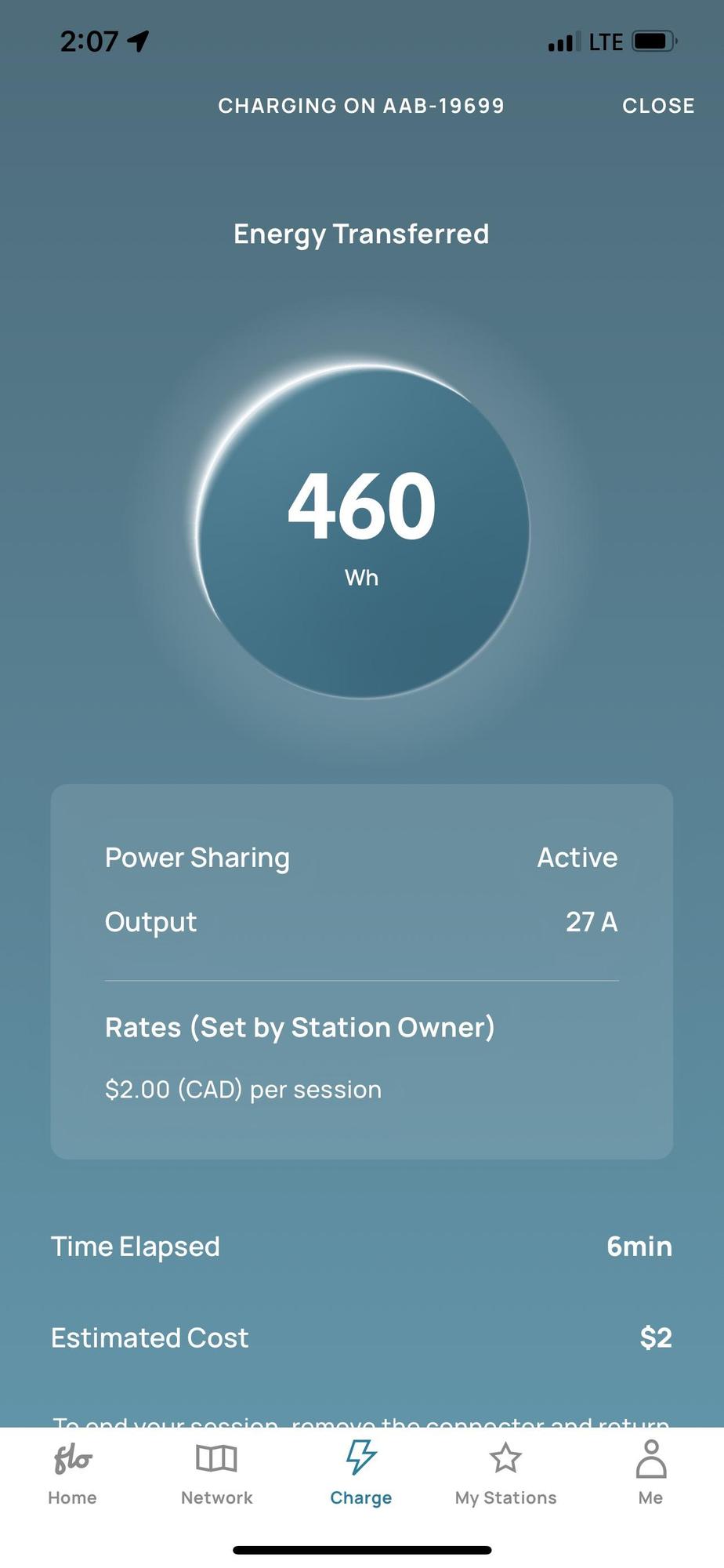Select the Output 27 A row
724x1568 pixels.
(x=360, y=921)
